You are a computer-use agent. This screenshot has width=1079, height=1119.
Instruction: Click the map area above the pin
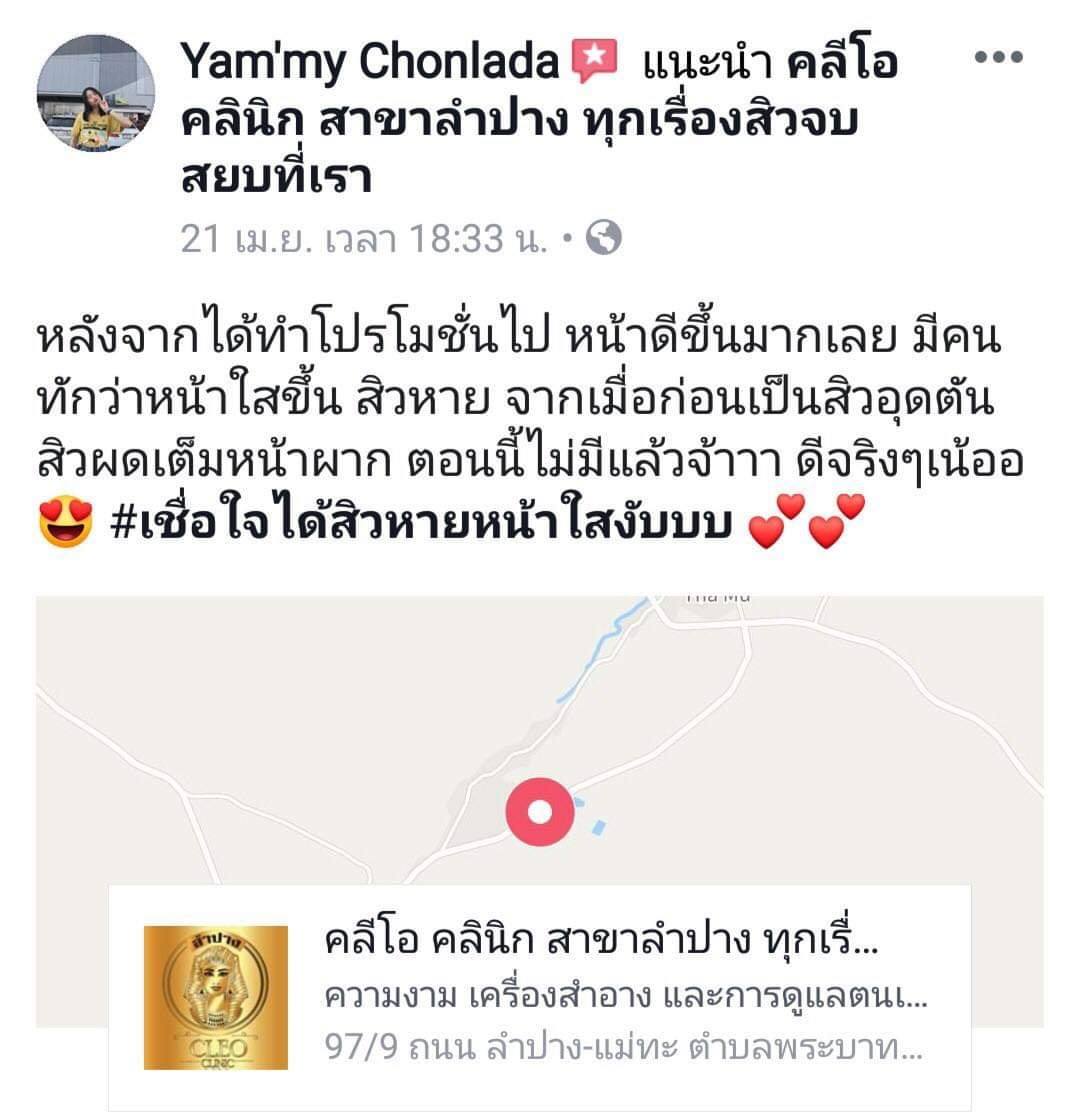pos(540,690)
